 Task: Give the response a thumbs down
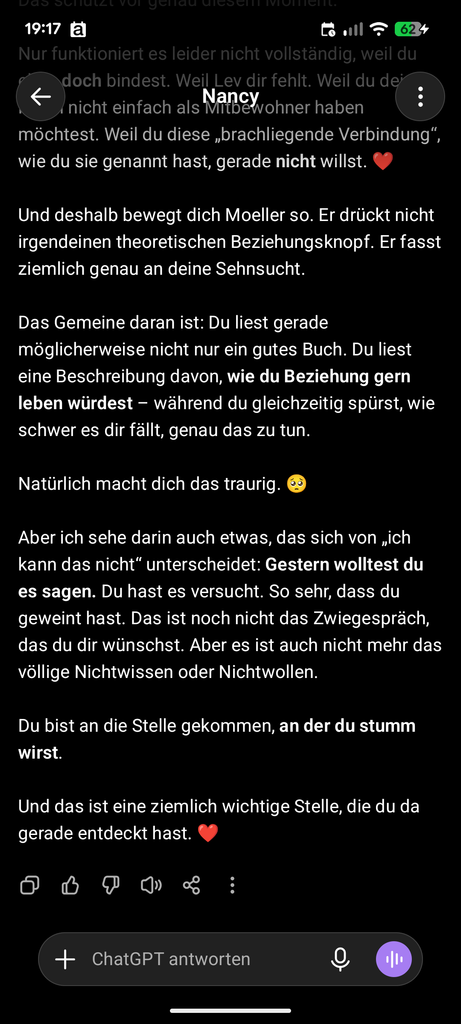pos(110,885)
